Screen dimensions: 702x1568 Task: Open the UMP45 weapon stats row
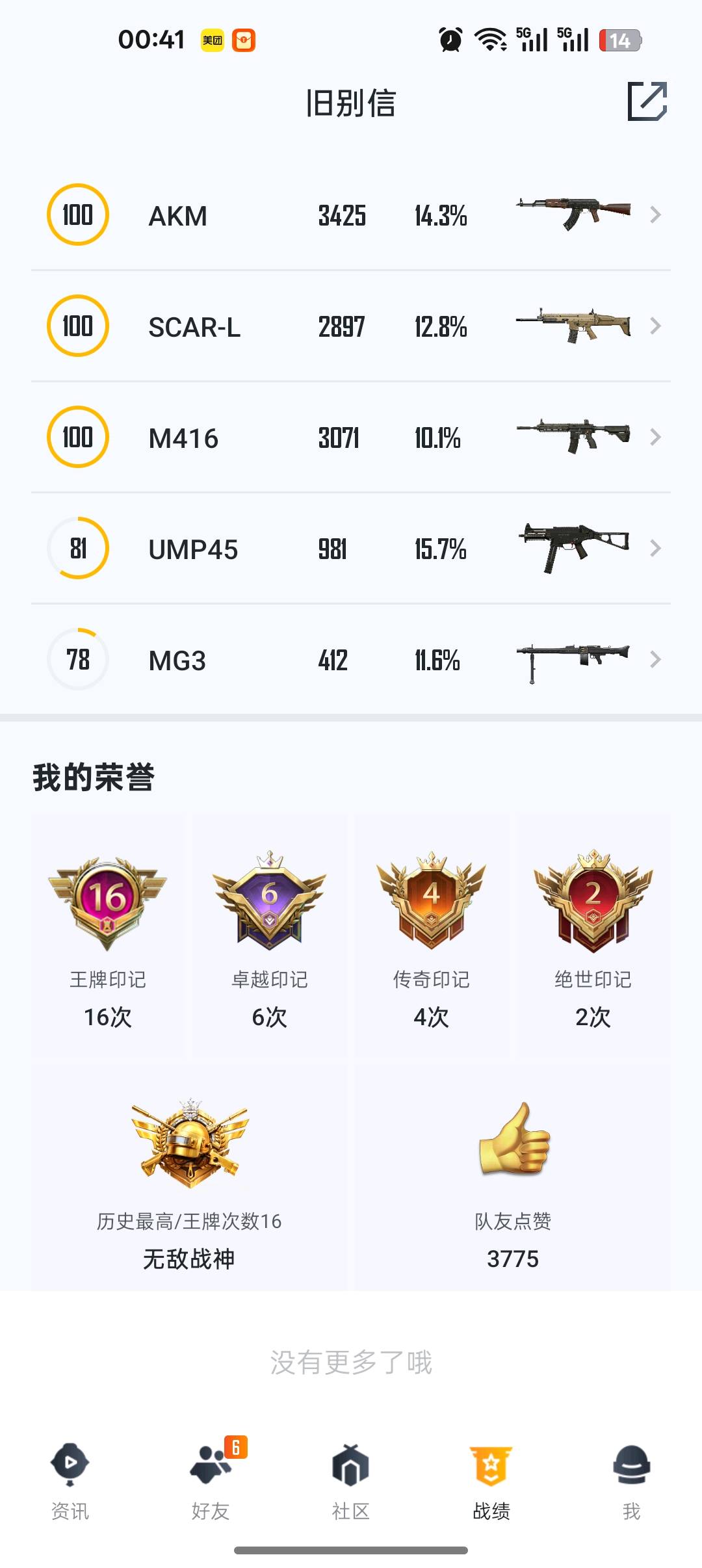point(351,549)
